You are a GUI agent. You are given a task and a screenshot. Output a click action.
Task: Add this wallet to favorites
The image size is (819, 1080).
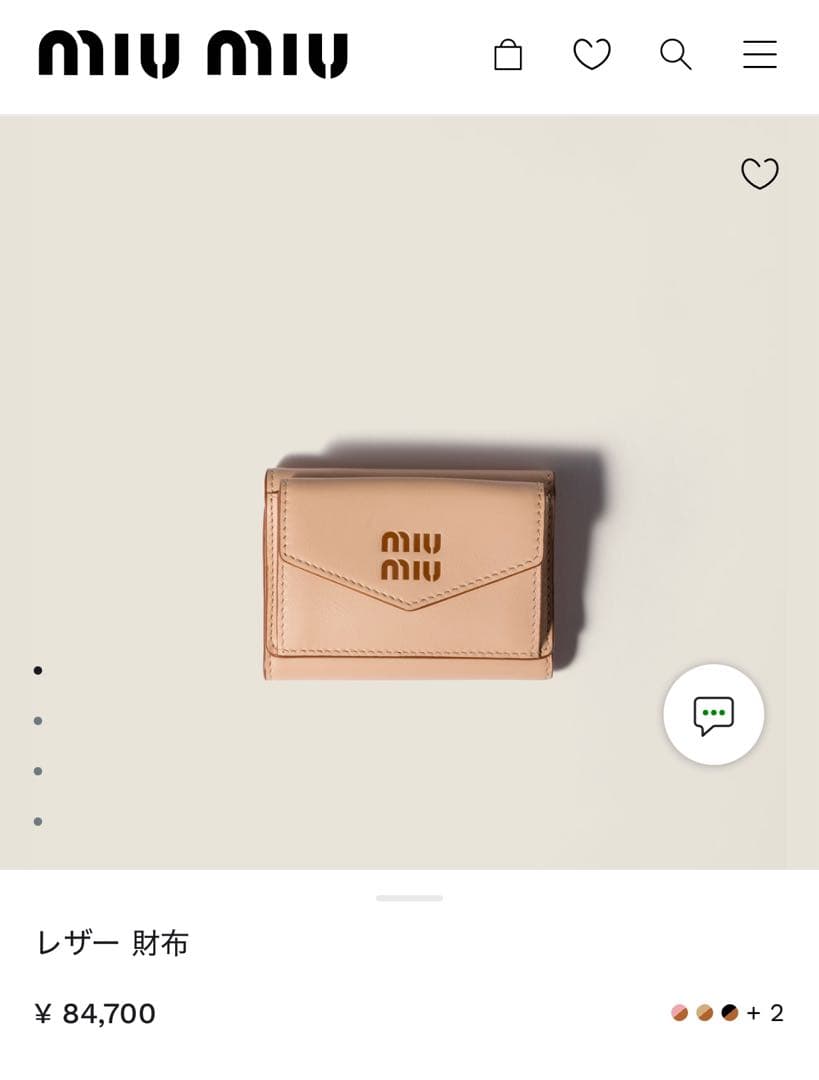click(x=759, y=174)
